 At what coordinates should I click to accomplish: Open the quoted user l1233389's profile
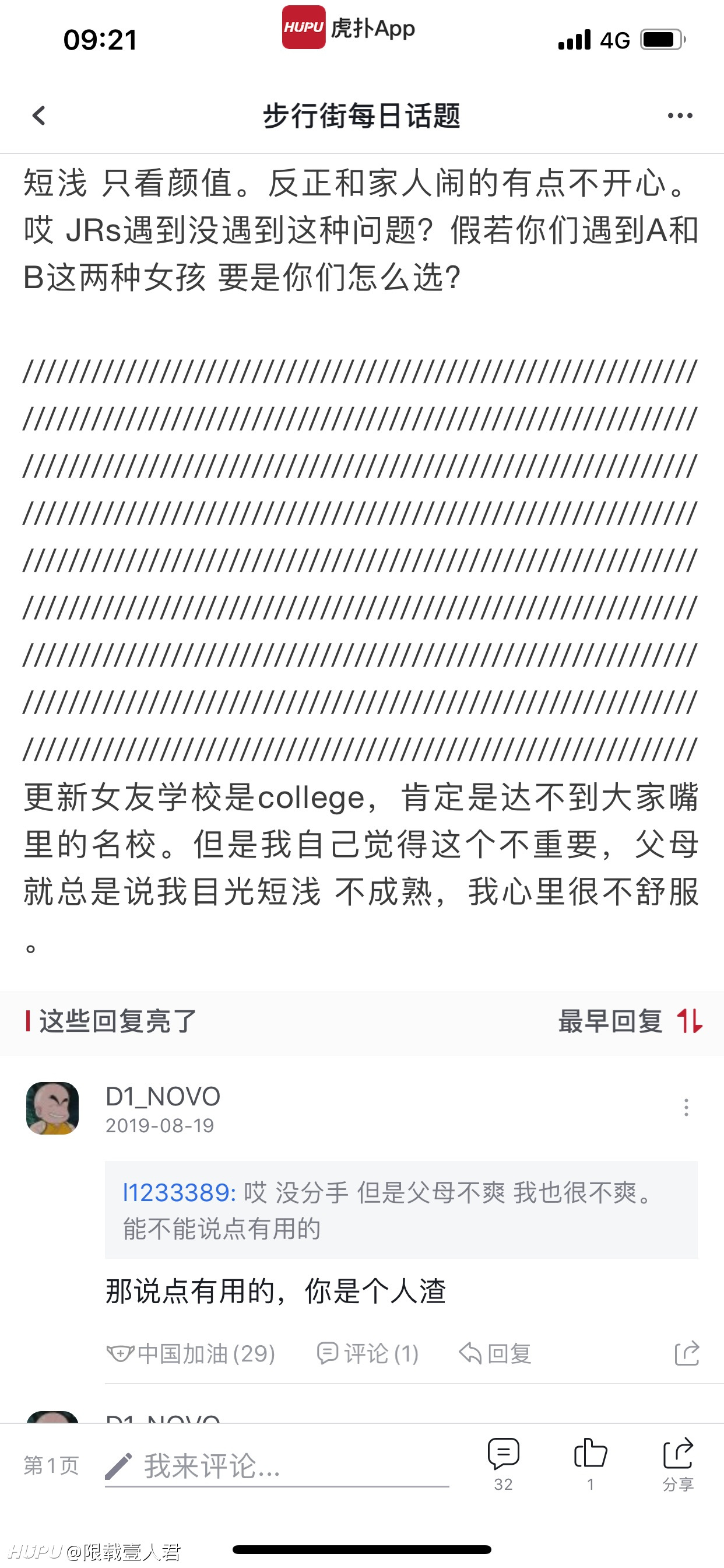coord(179,1192)
